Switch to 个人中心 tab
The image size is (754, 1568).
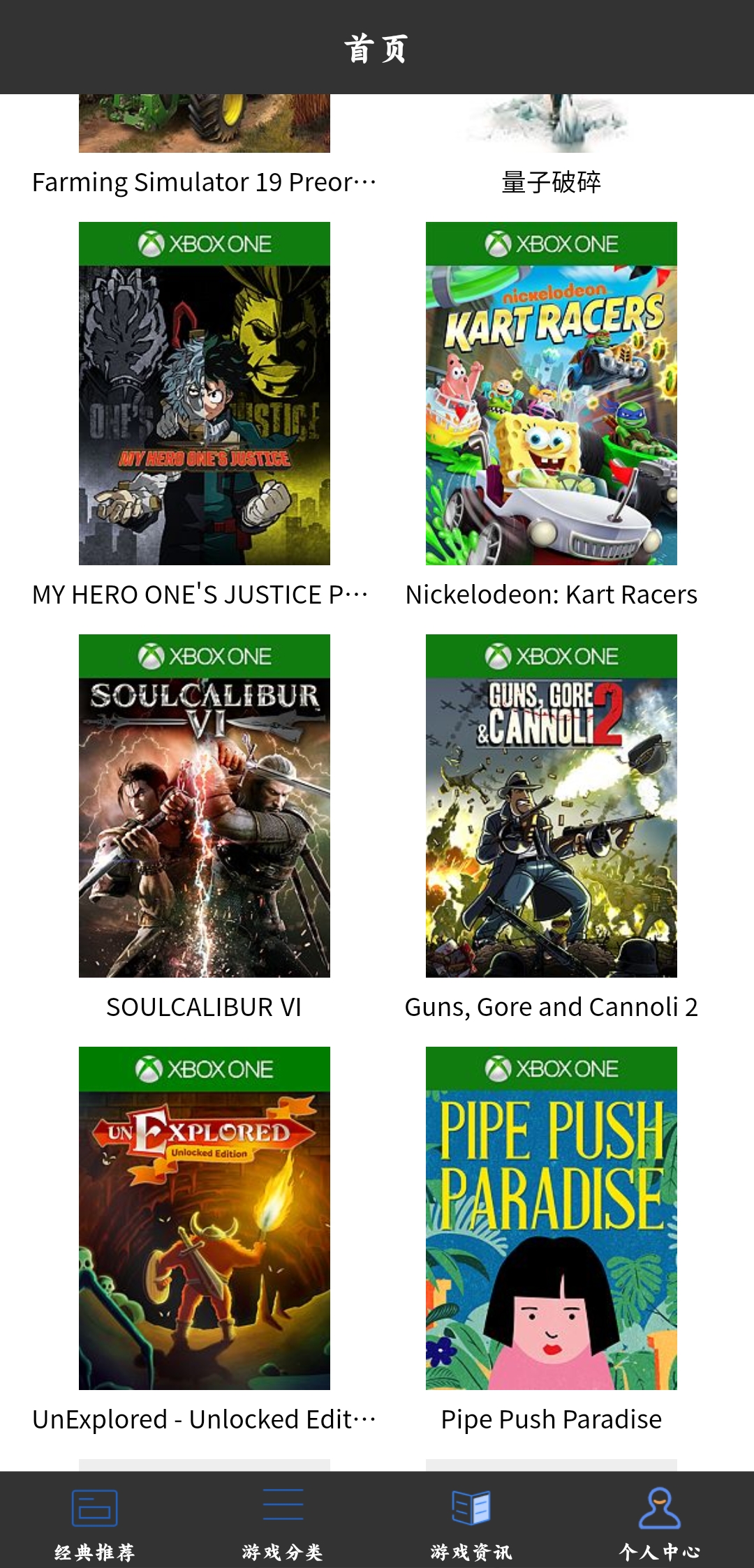coord(660,1523)
